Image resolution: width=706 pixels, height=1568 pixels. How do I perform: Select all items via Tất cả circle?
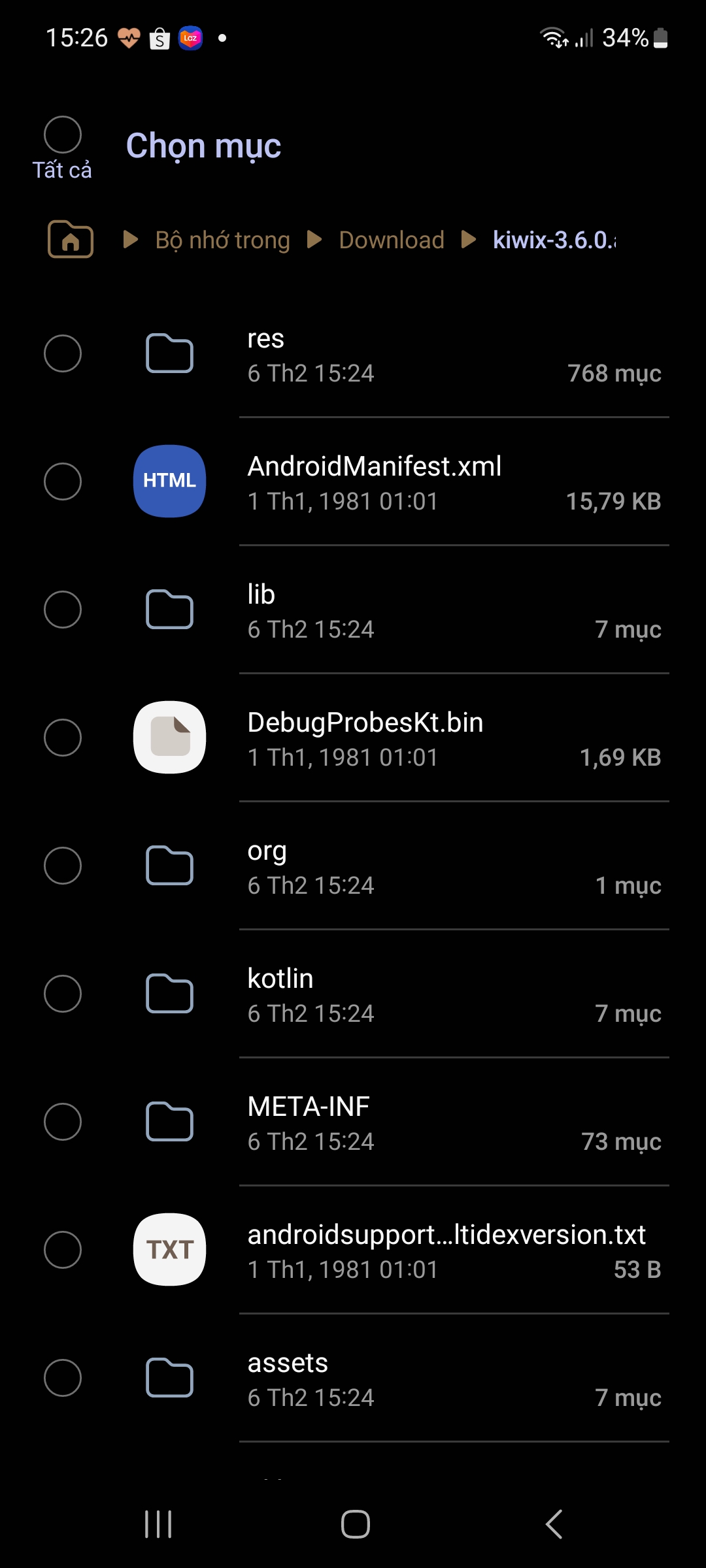[x=62, y=134]
